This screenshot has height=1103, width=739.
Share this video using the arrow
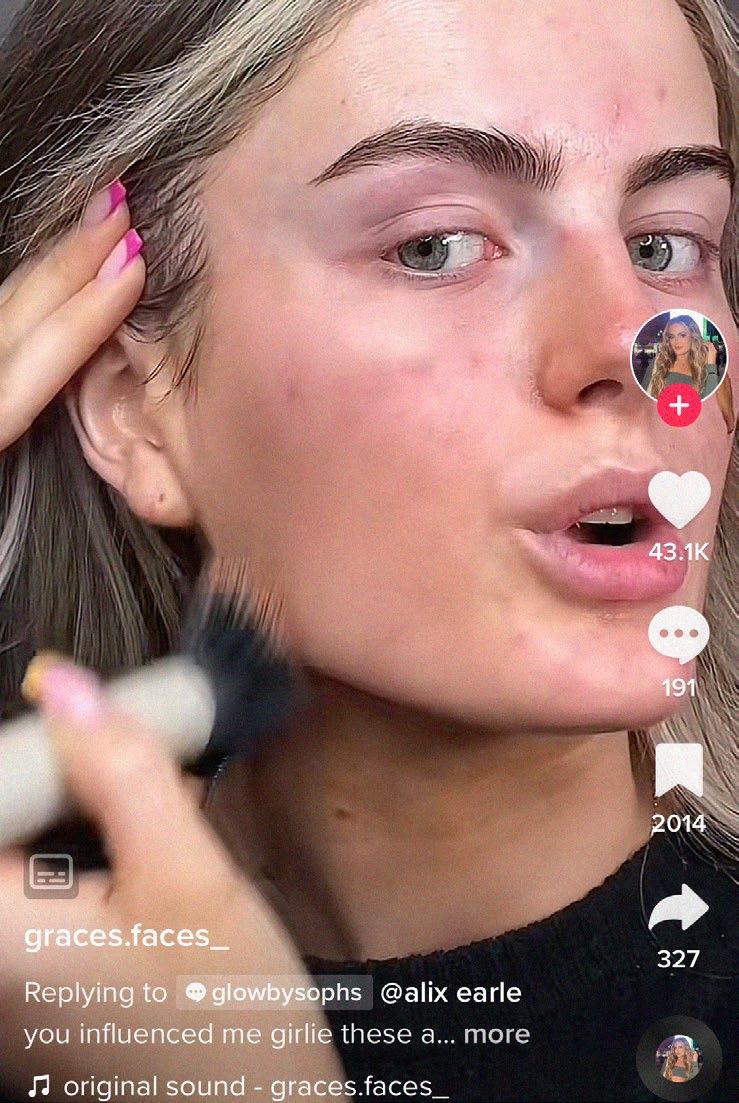click(679, 908)
